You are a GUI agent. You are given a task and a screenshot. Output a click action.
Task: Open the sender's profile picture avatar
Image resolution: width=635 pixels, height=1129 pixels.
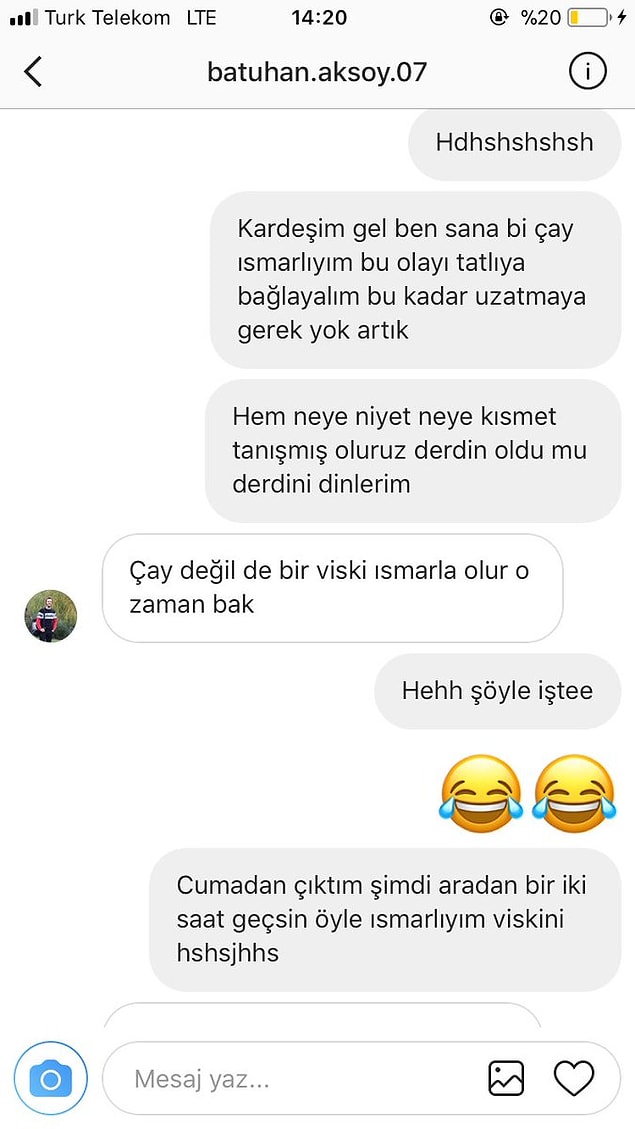(51, 616)
